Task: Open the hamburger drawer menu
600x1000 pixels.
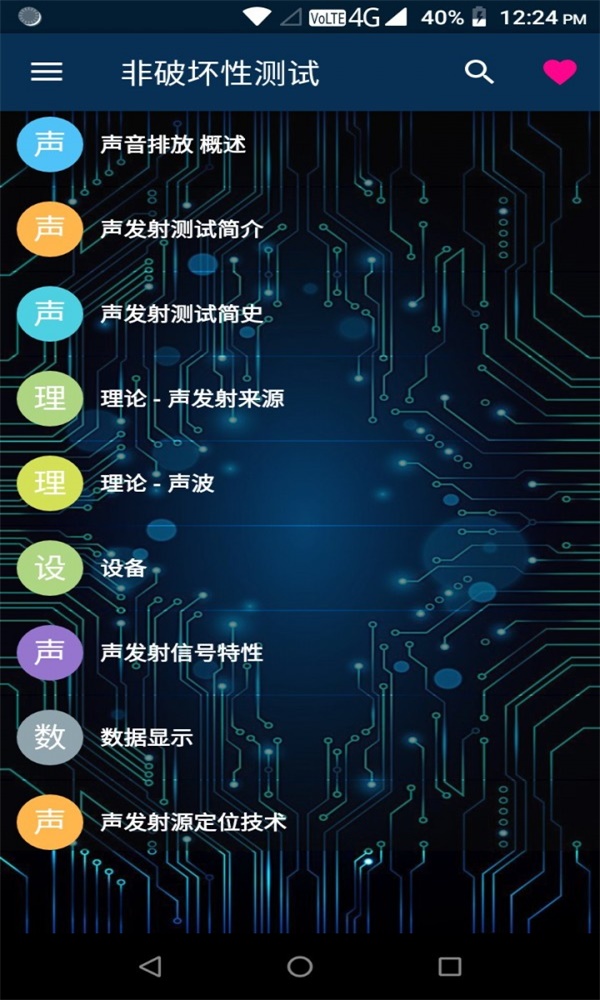Action: tap(47, 72)
